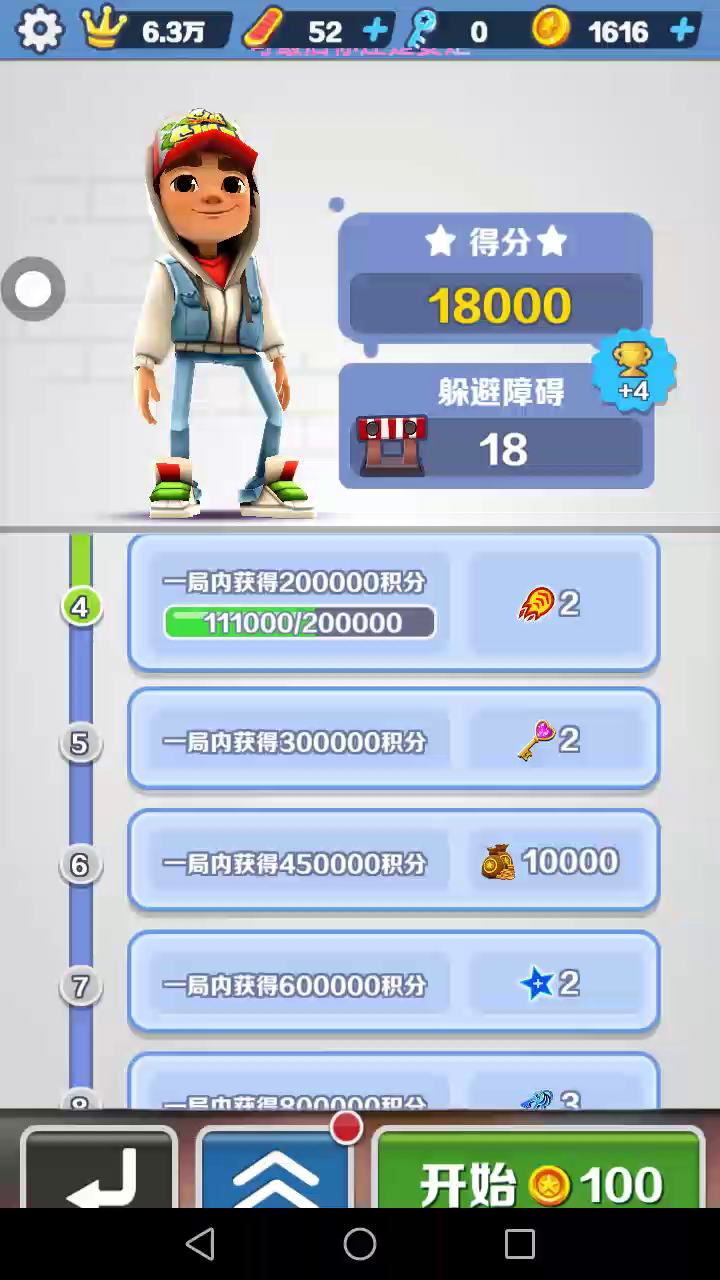Tap the floating assistive circle button
This screenshot has width=720, height=1280.
tap(33, 290)
